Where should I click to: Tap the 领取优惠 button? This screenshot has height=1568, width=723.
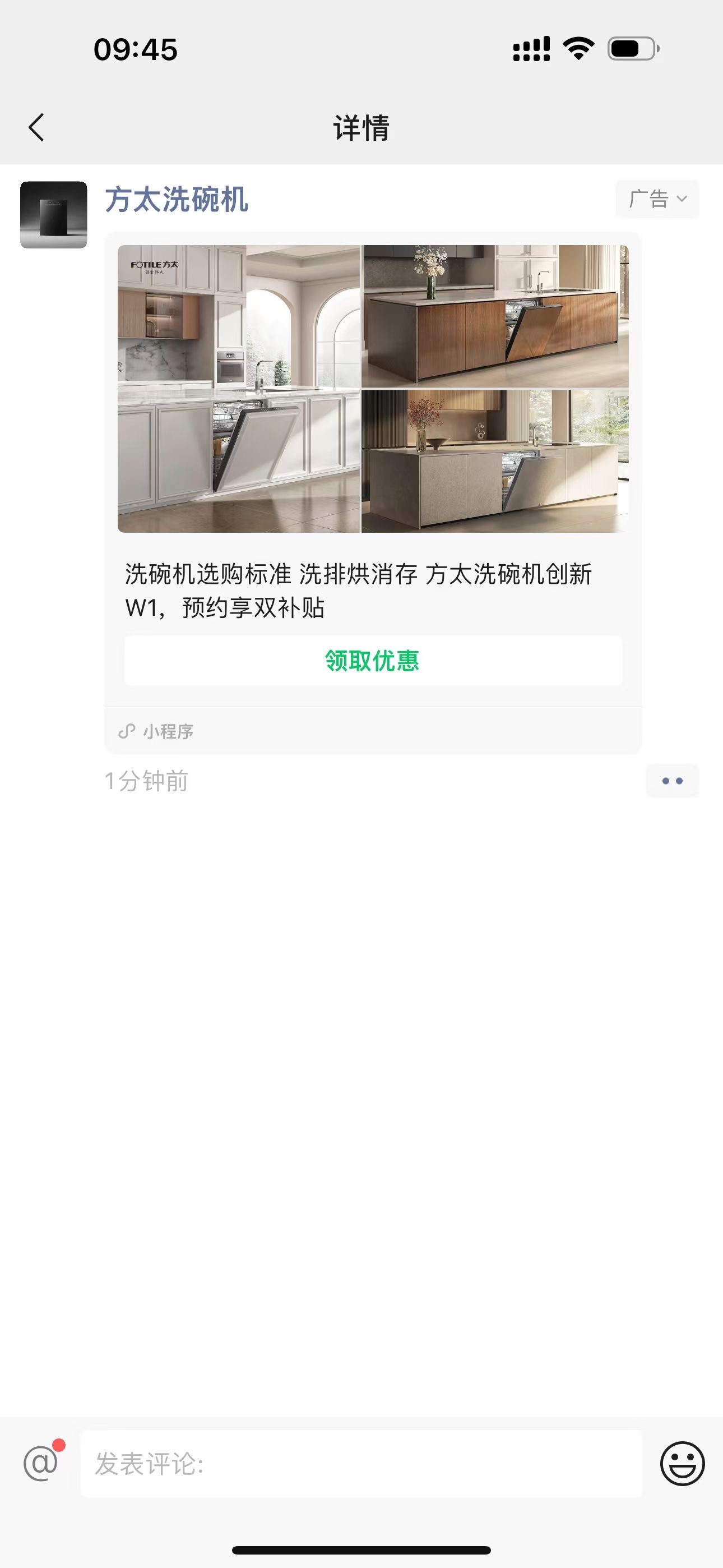(373, 661)
